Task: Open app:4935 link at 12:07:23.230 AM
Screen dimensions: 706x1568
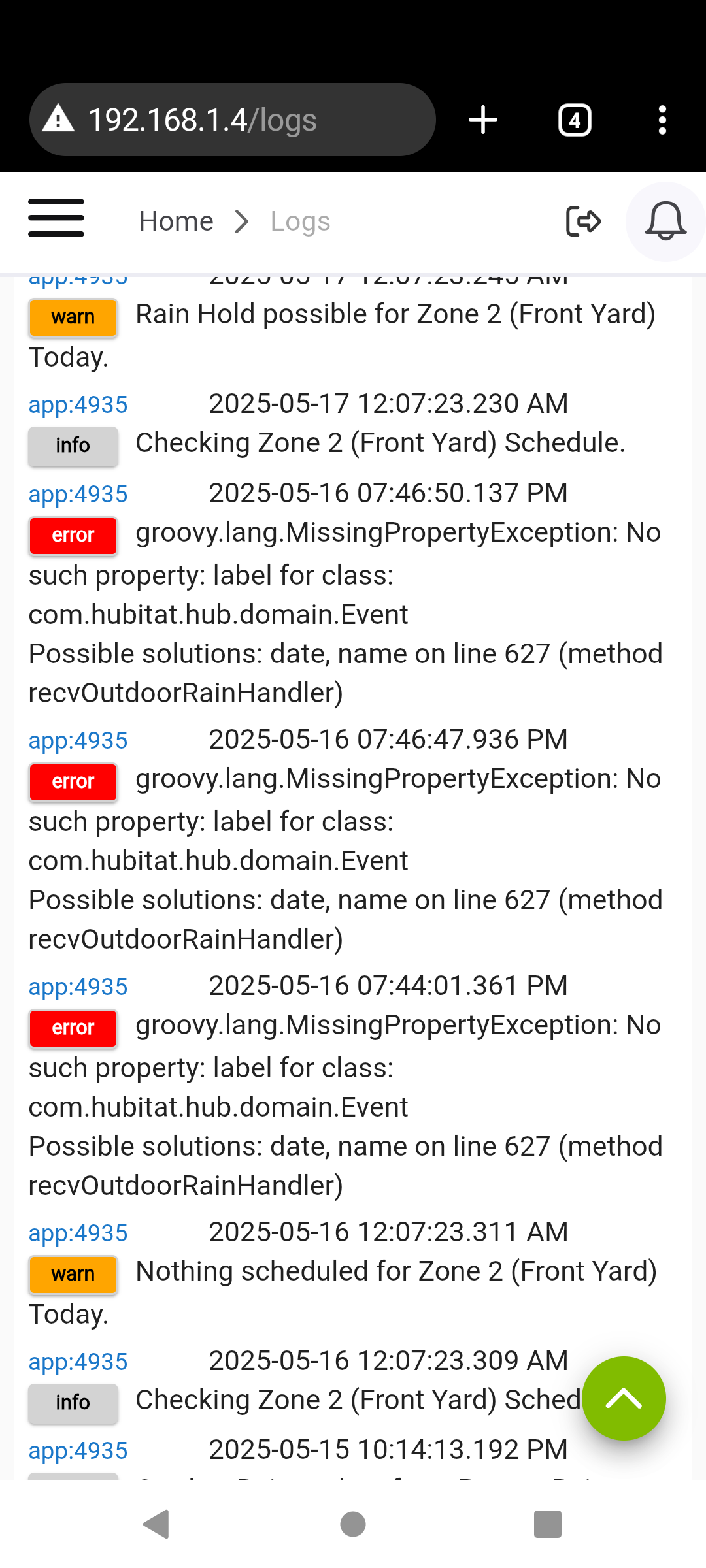Action: click(x=78, y=404)
